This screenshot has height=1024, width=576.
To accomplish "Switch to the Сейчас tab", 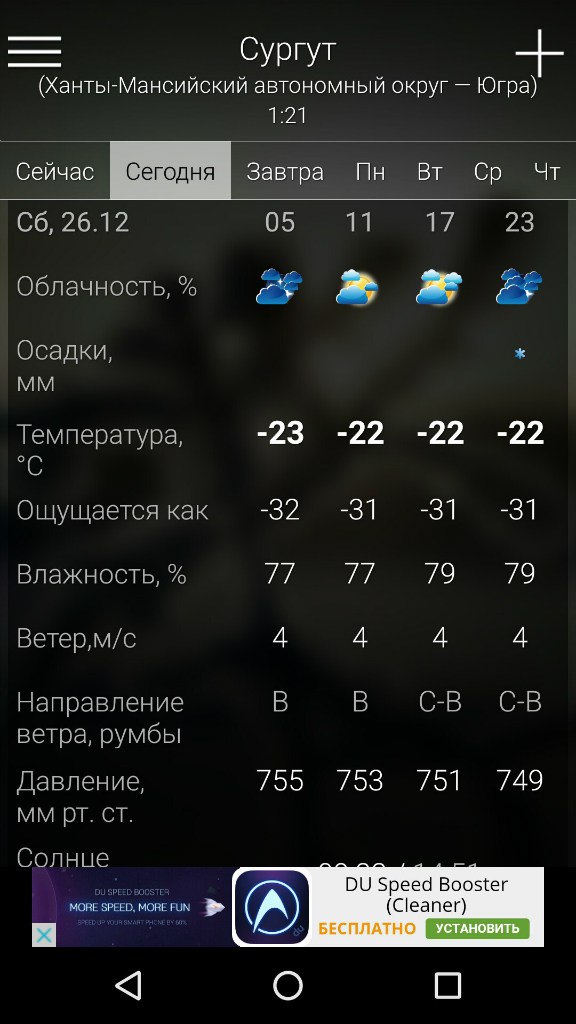I will [x=55, y=171].
